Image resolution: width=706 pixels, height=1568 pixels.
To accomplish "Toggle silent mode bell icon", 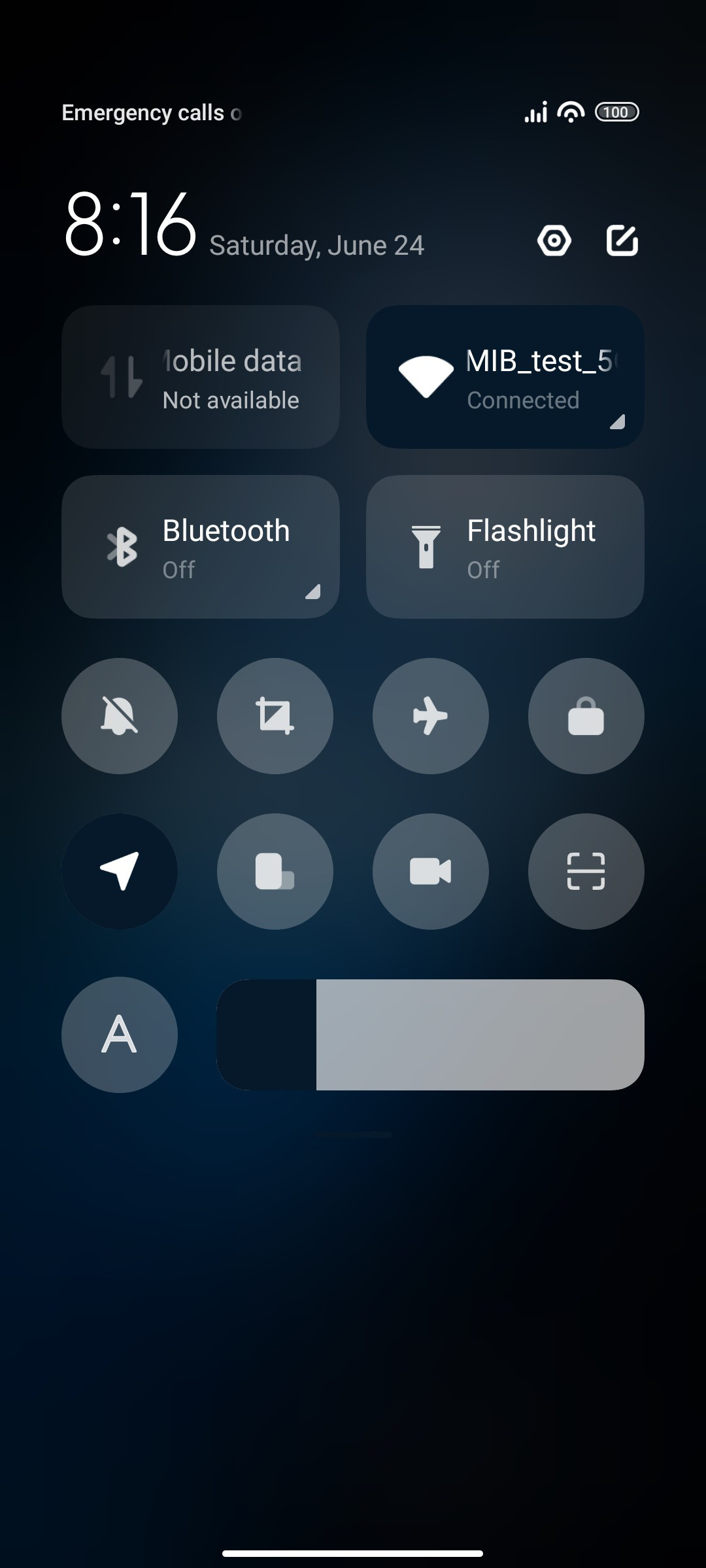I will tap(120, 716).
